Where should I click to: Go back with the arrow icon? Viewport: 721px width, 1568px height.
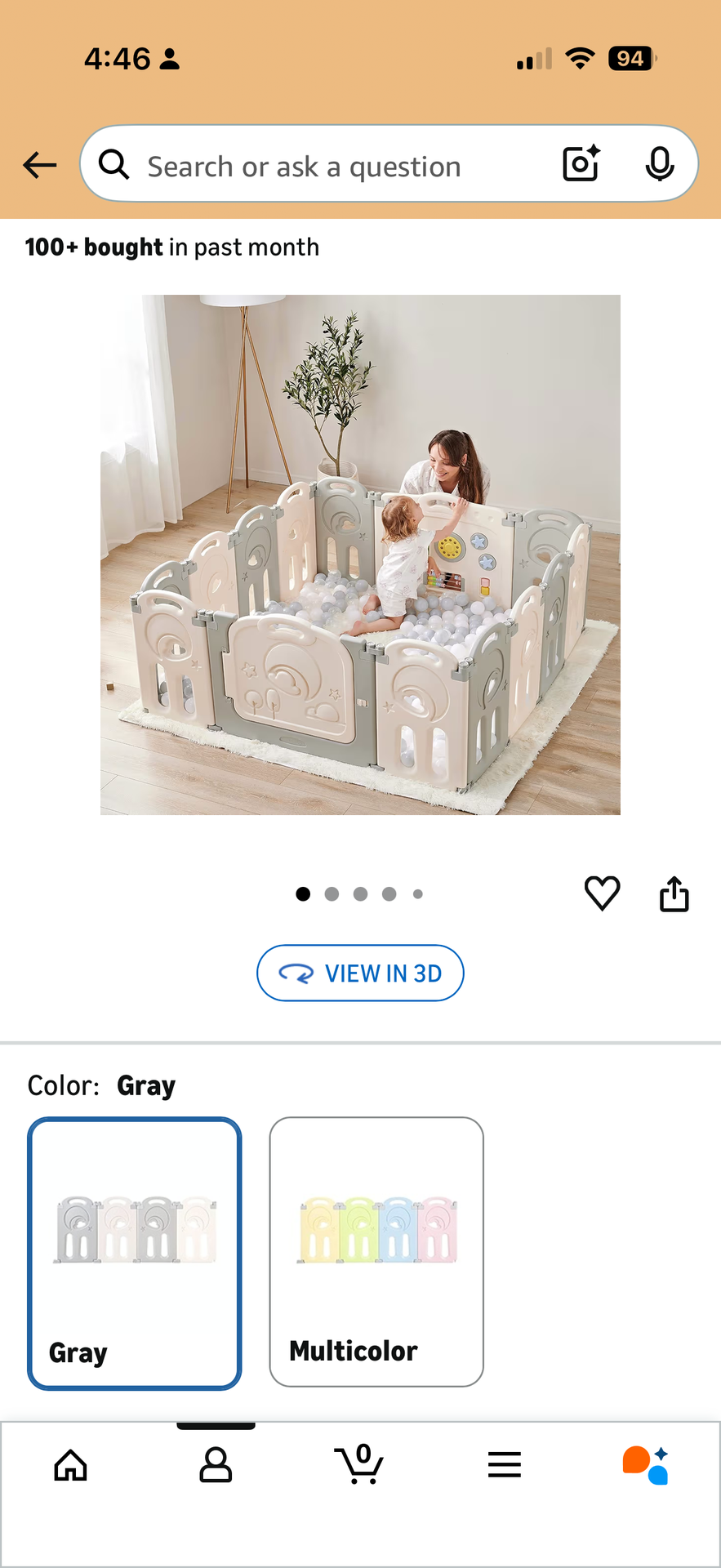pyautogui.click(x=39, y=165)
